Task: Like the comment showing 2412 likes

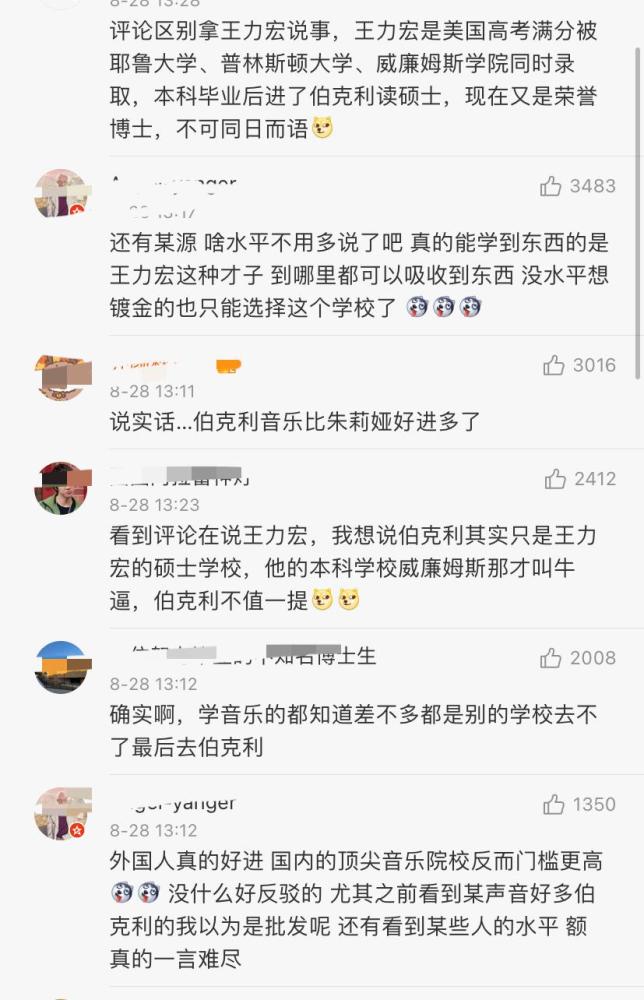Action: pyautogui.click(x=556, y=480)
